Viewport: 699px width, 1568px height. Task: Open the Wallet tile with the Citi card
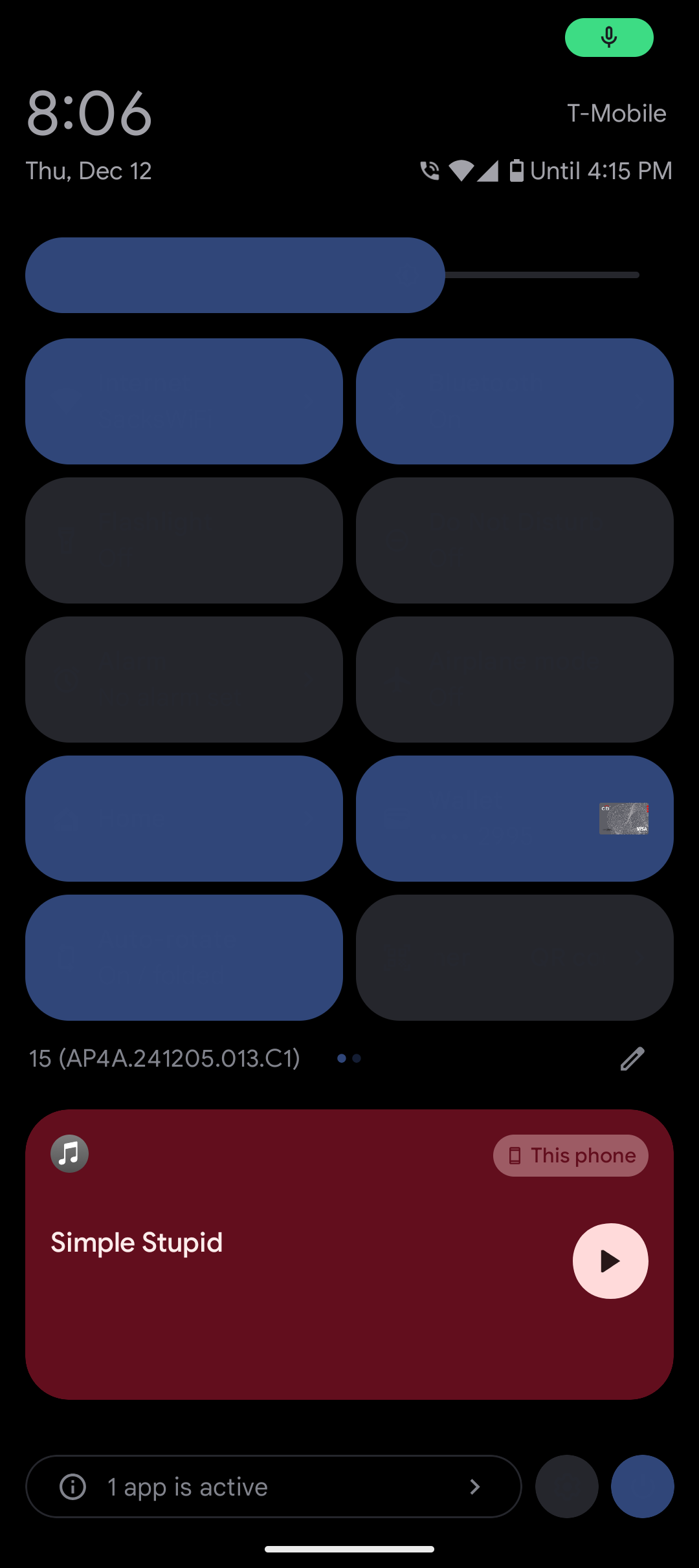coord(515,818)
